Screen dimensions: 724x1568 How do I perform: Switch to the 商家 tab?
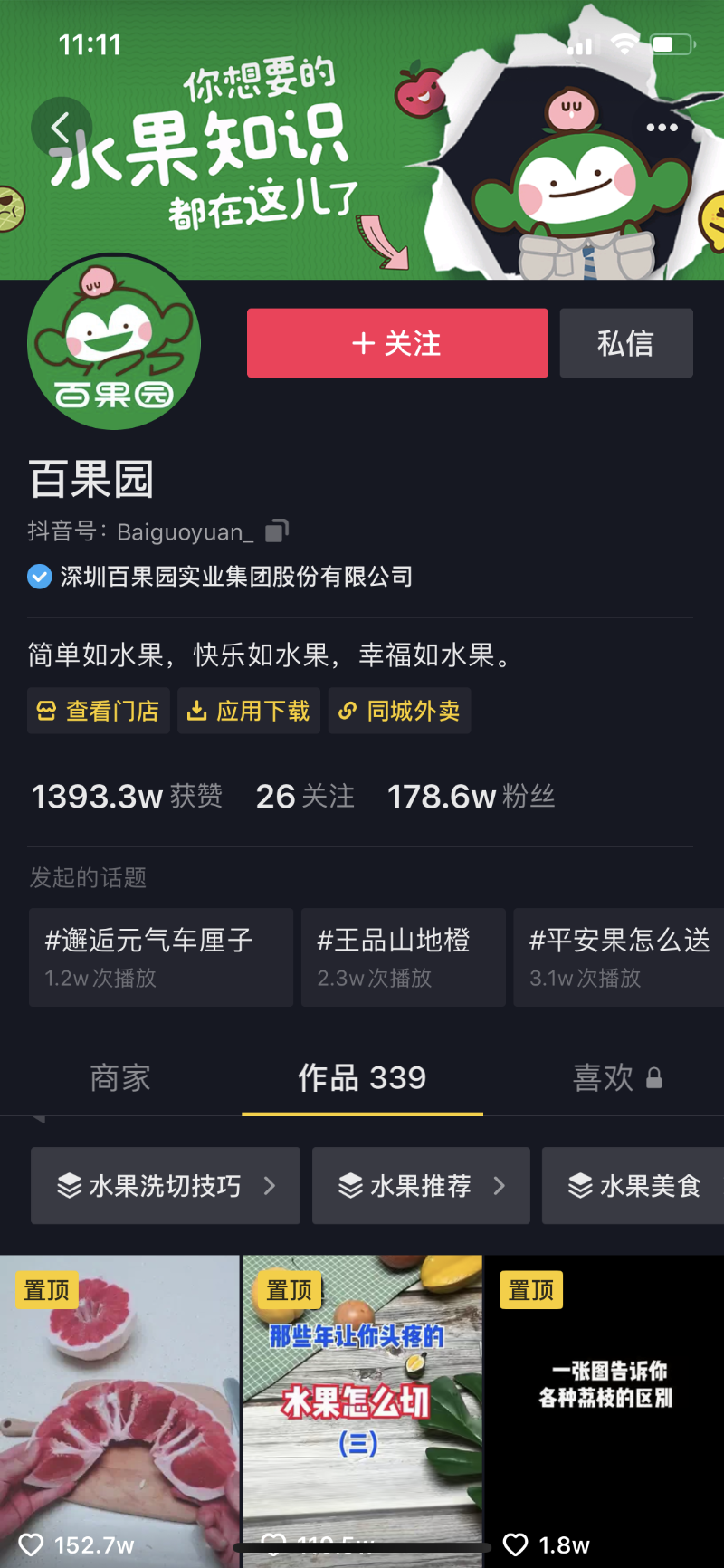[120, 1078]
